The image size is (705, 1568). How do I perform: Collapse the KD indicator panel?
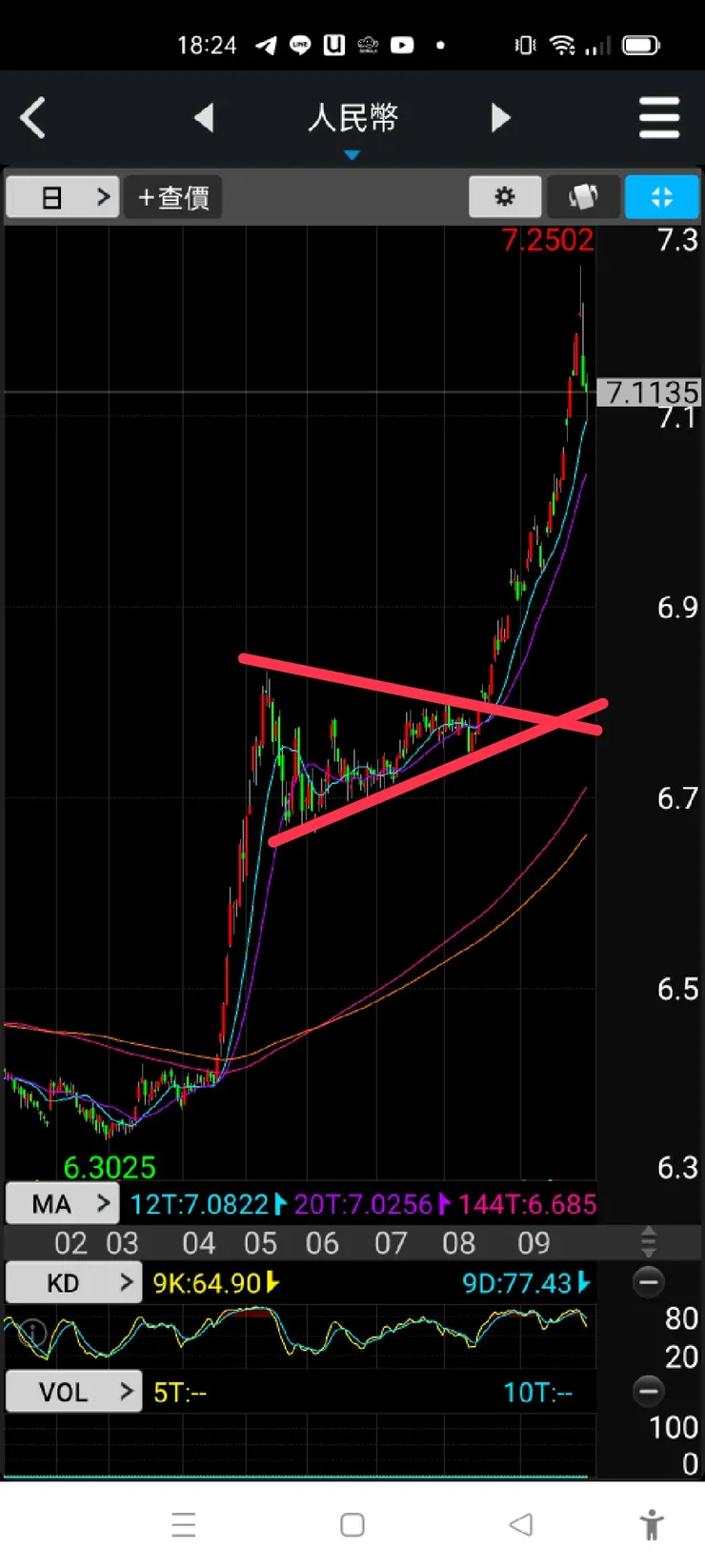point(649,1283)
